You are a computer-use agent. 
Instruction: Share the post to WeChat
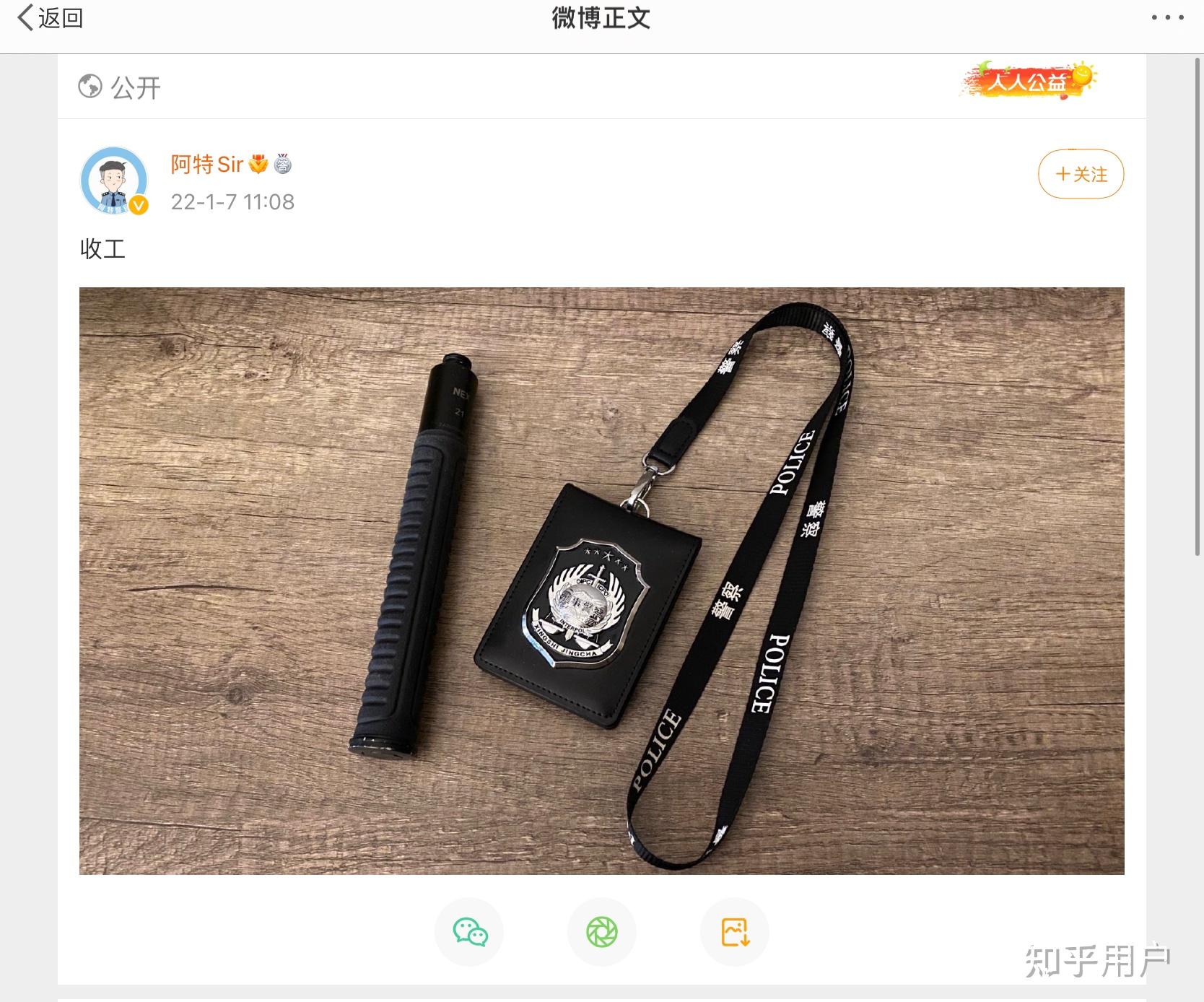(469, 932)
